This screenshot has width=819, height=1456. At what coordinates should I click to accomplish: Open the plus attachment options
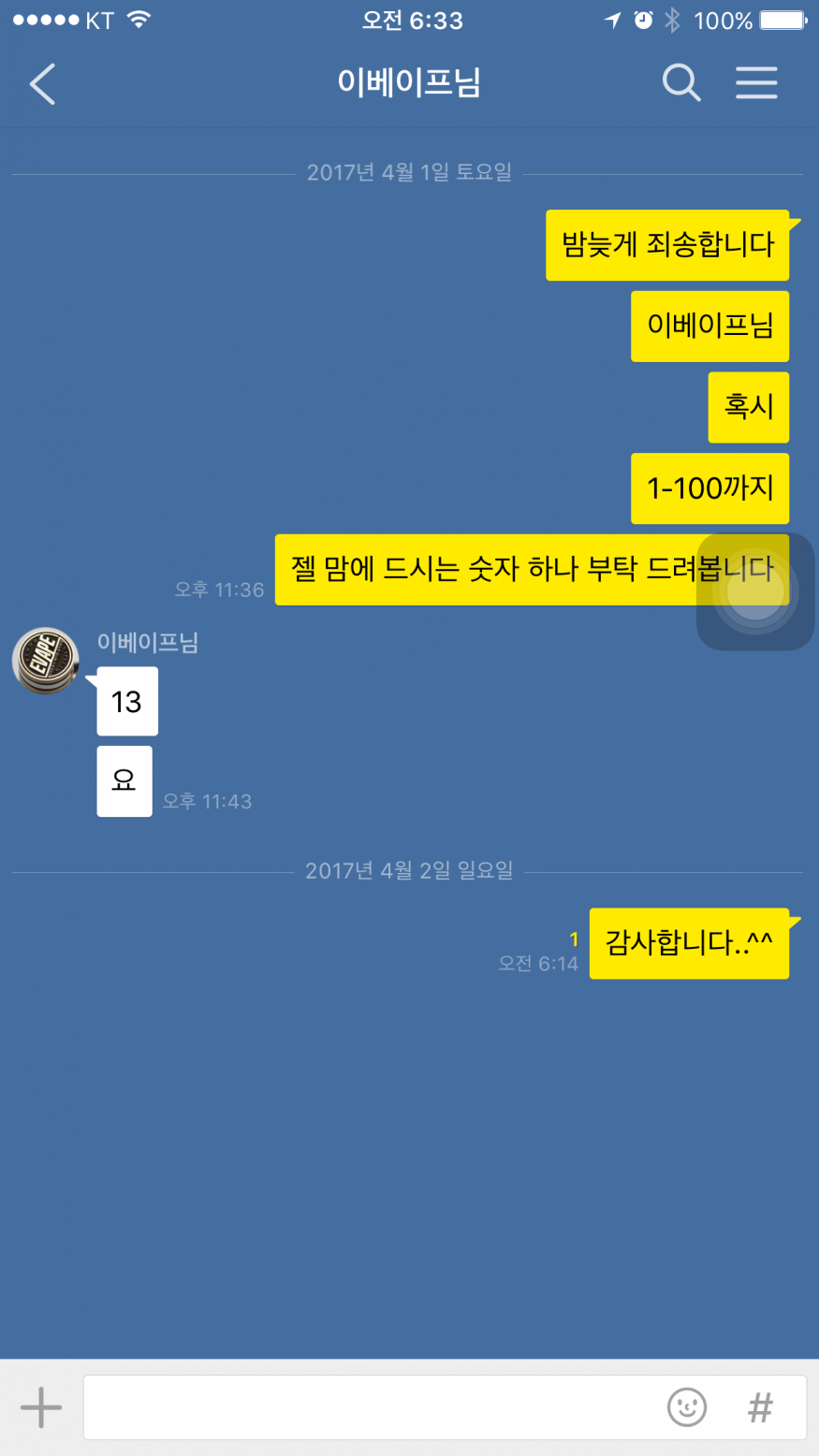click(x=41, y=1406)
